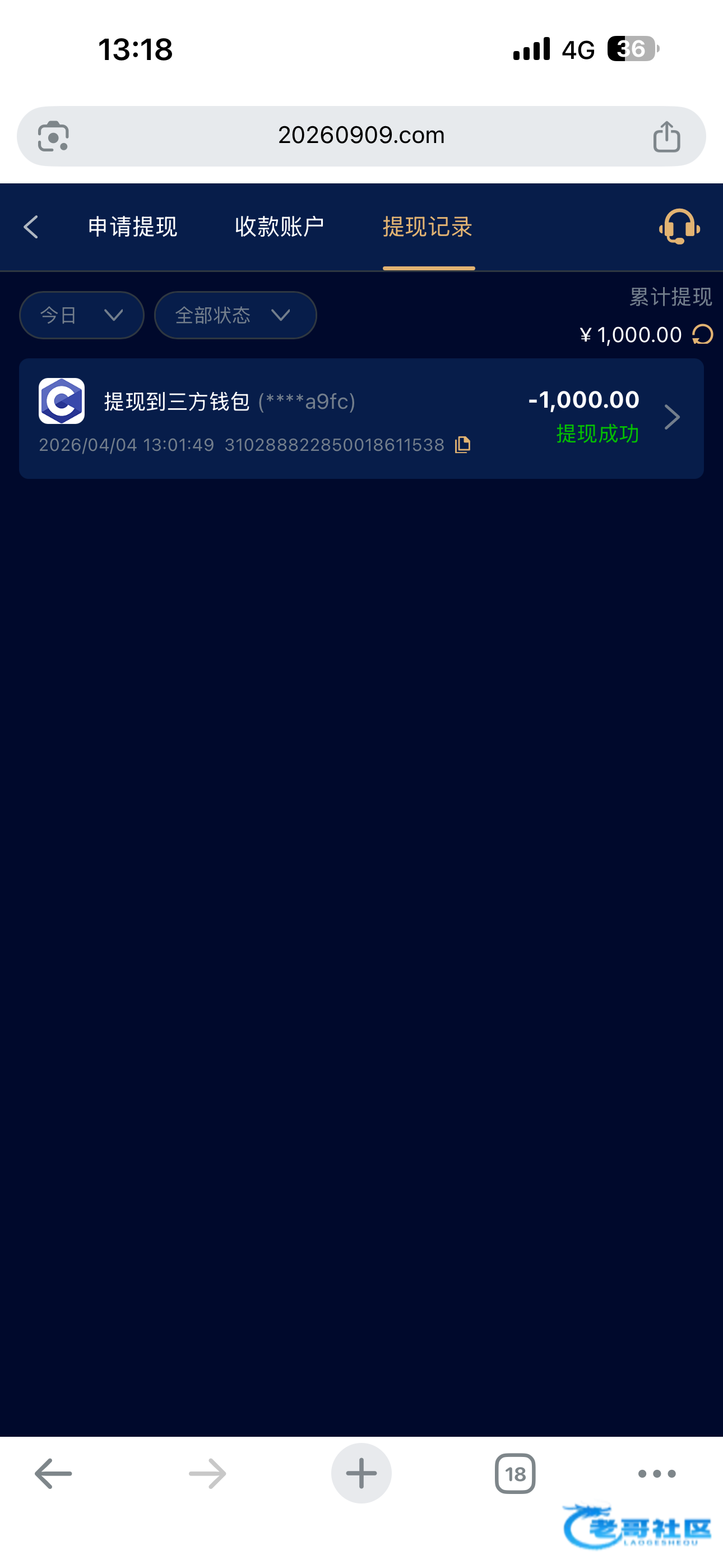The height and width of the screenshot is (1568, 723).
Task: Refresh the 累计提现 total
Action: [703, 335]
